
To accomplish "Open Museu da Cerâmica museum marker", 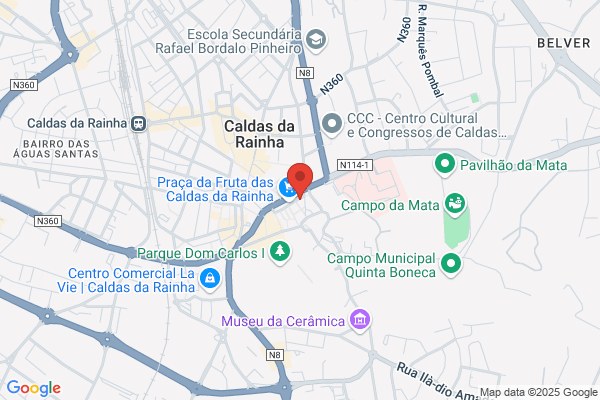I will coord(360,320).
